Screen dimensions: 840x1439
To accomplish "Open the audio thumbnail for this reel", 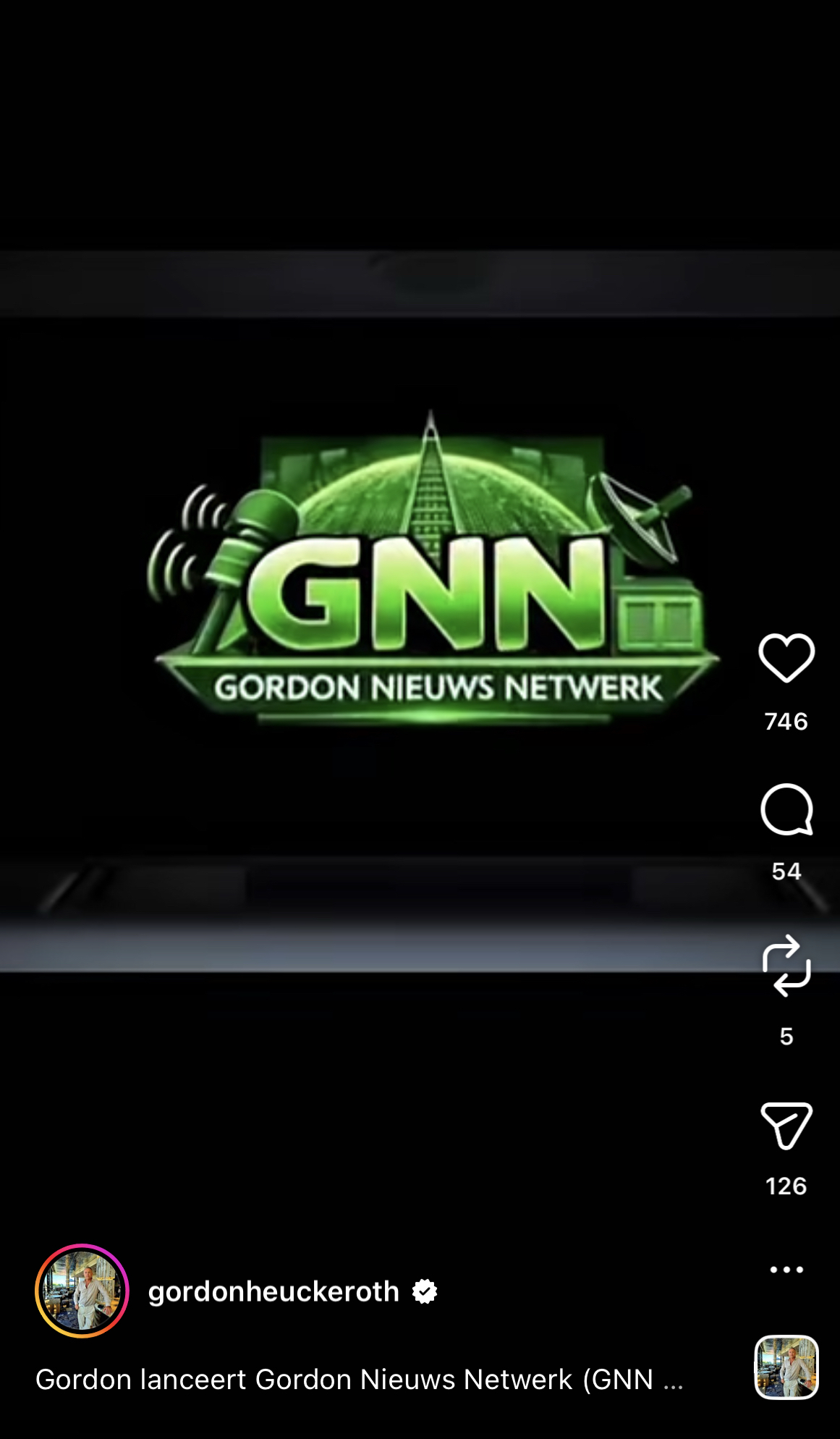I will (786, 1367).
